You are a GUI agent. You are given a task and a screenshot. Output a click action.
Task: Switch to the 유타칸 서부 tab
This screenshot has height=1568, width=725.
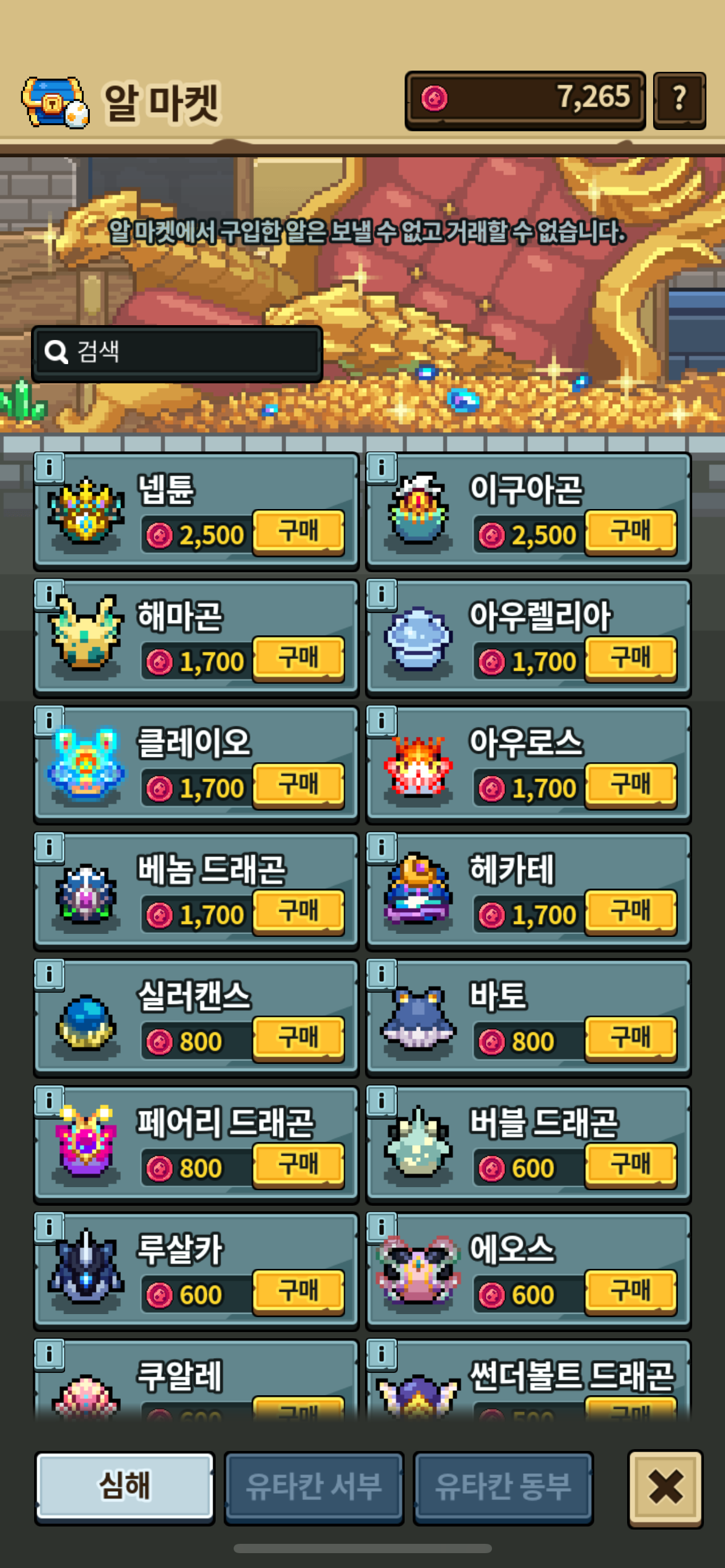(314, 1486)
